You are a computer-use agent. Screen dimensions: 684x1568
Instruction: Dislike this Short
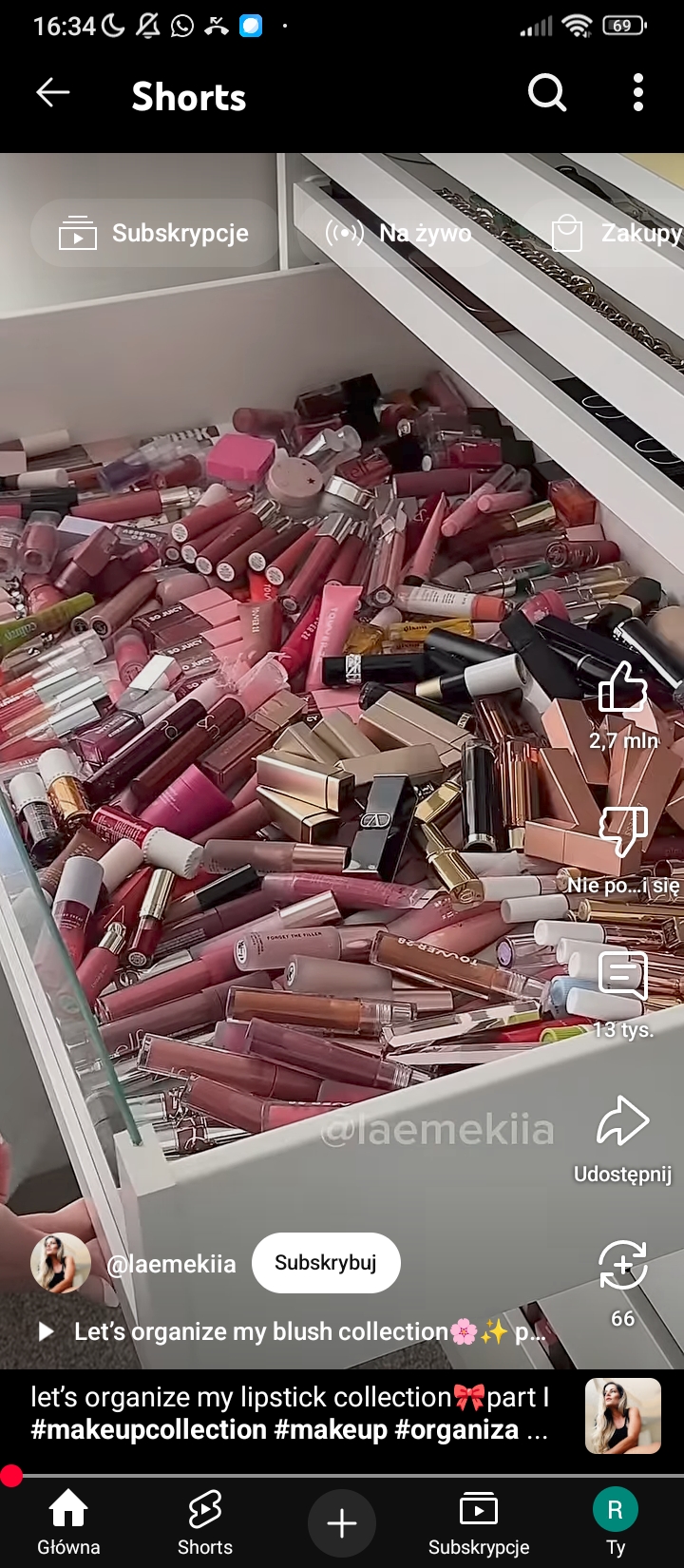623,832
